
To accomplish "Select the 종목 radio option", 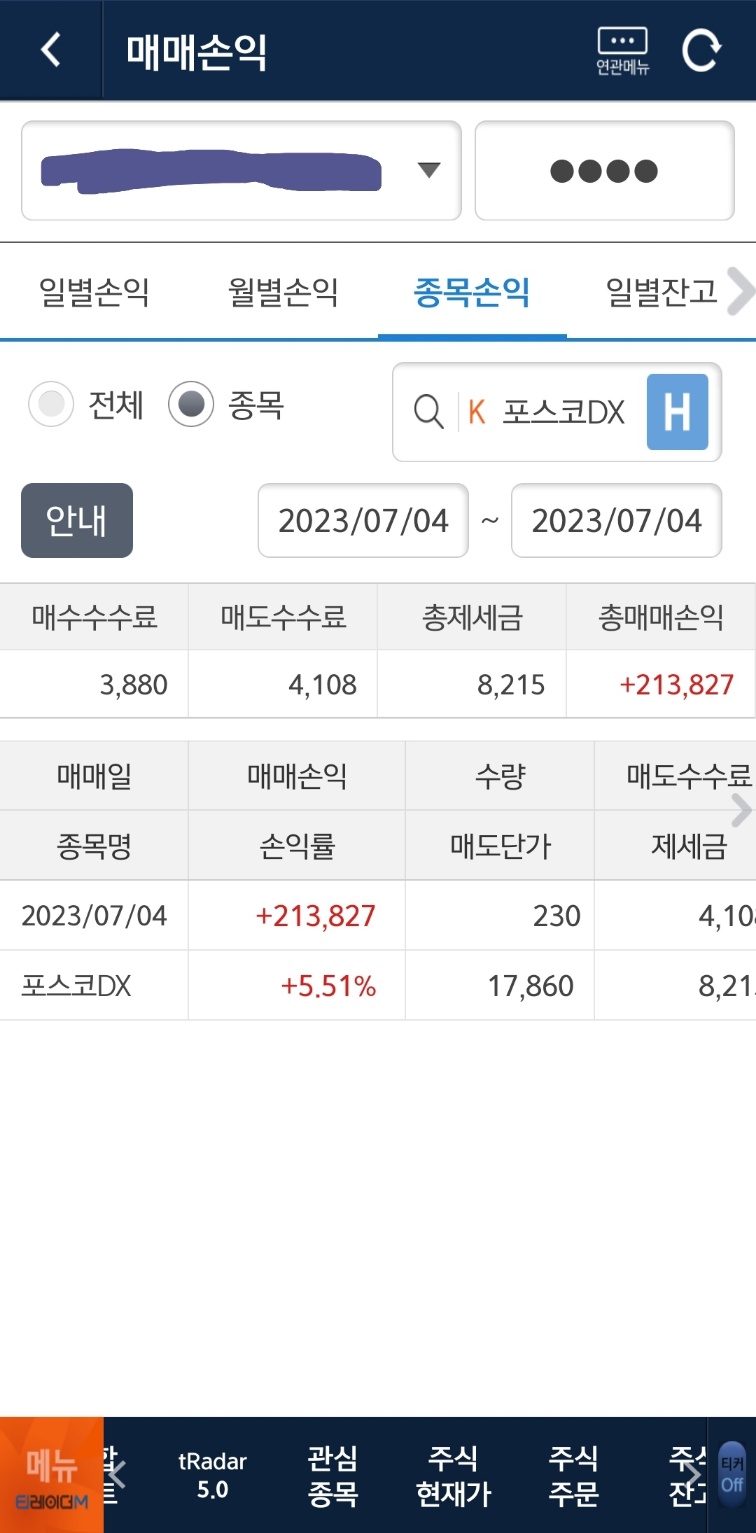I will pyautogui.click(x=190, y=405).
